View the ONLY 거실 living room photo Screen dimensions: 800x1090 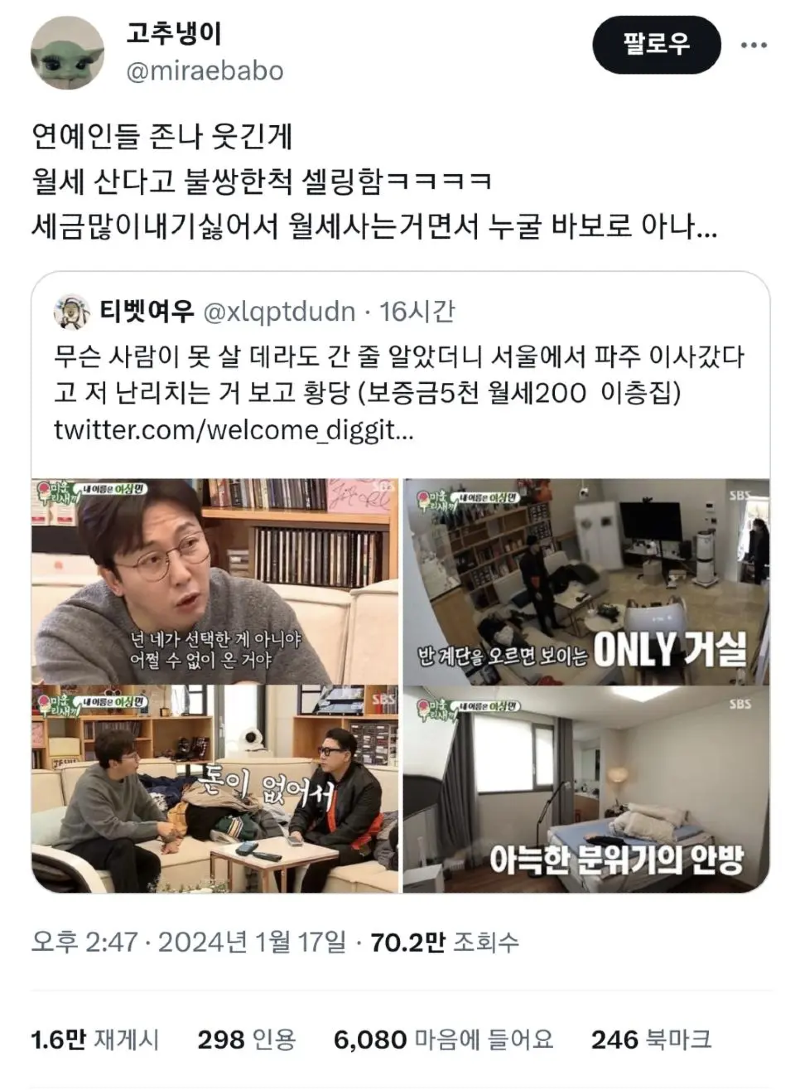coord(586,580)
